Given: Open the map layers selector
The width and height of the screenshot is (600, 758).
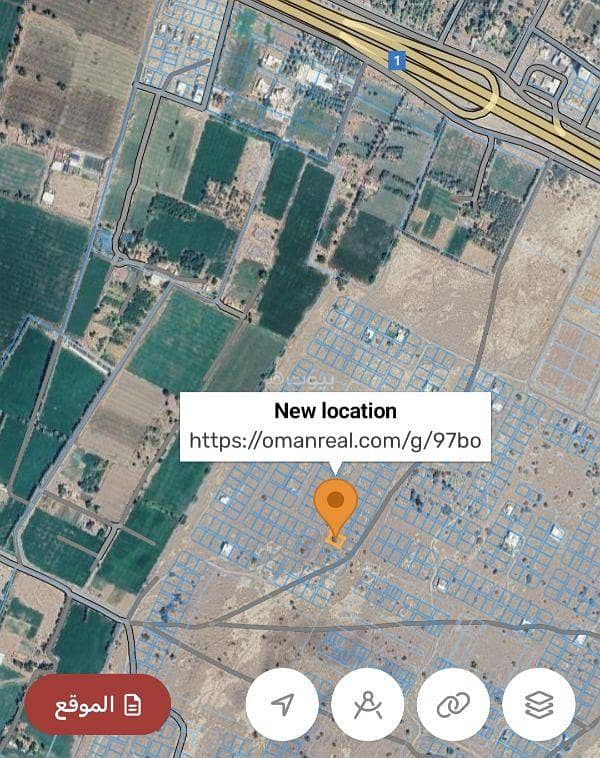Looking at the screenshot, I should 539,705.
